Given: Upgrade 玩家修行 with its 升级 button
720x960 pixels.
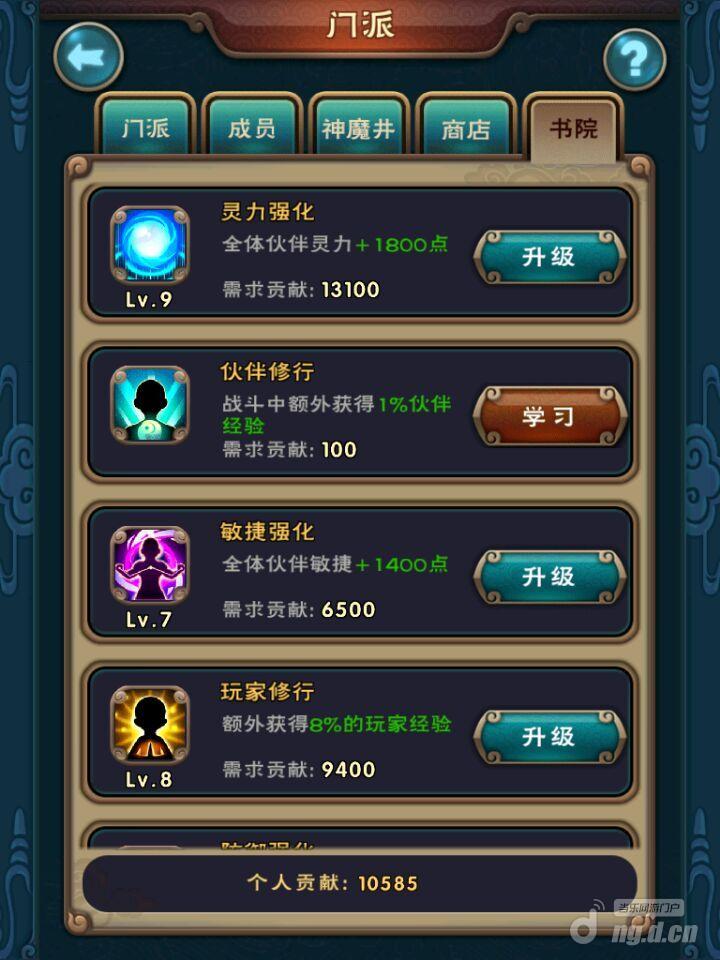Looking at the screenshot, I should [549, 737].
